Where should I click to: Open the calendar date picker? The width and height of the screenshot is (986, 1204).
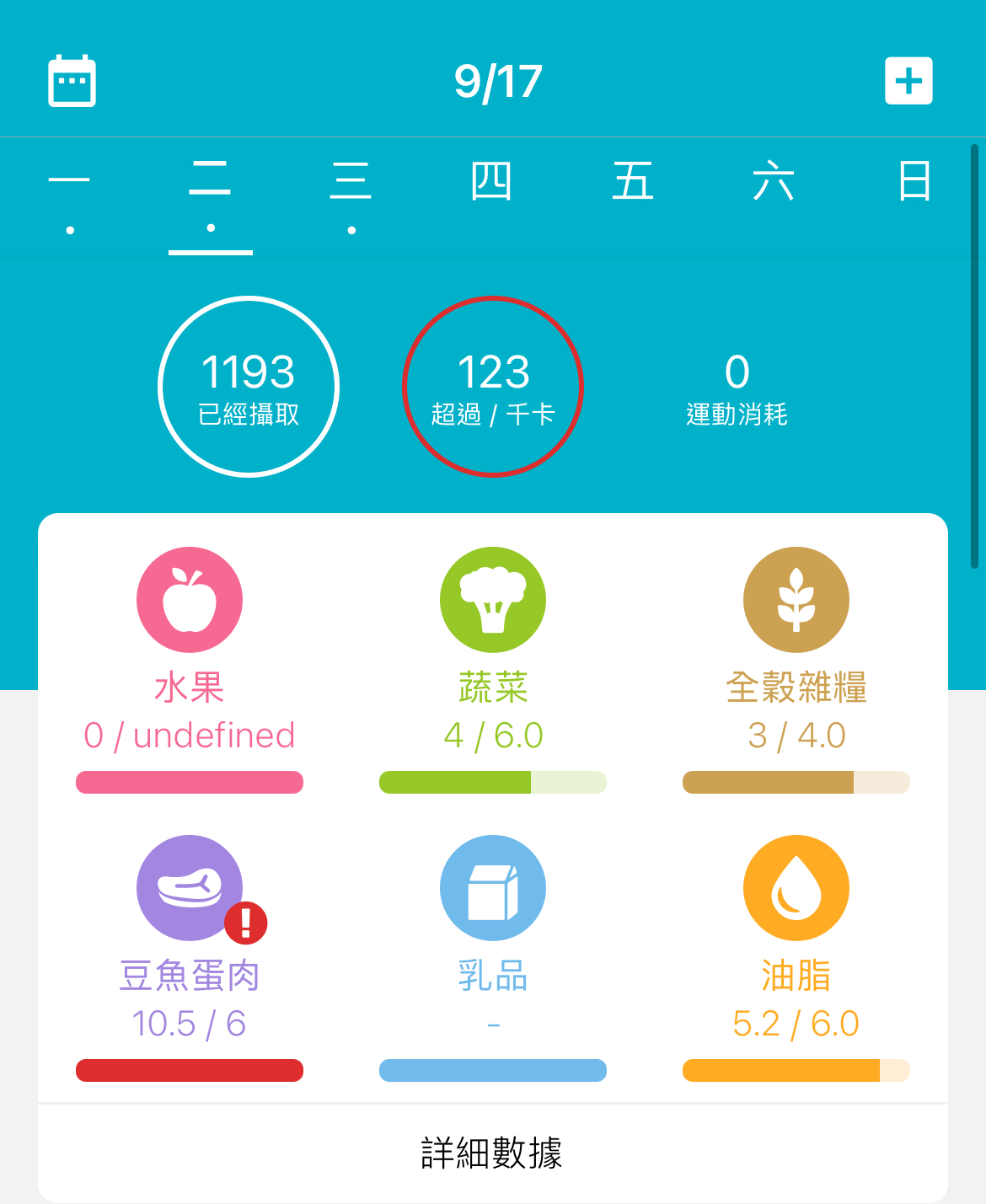[72, 82]
